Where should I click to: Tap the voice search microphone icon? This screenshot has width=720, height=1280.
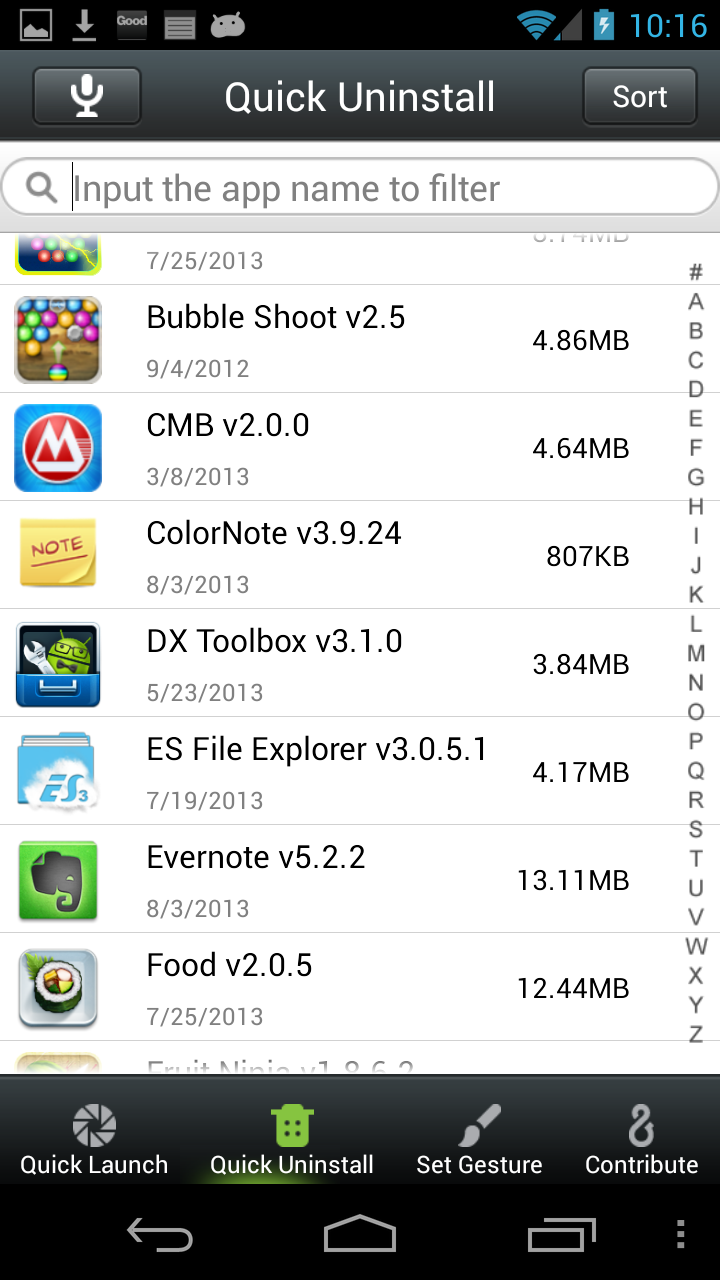pos(86,95)
